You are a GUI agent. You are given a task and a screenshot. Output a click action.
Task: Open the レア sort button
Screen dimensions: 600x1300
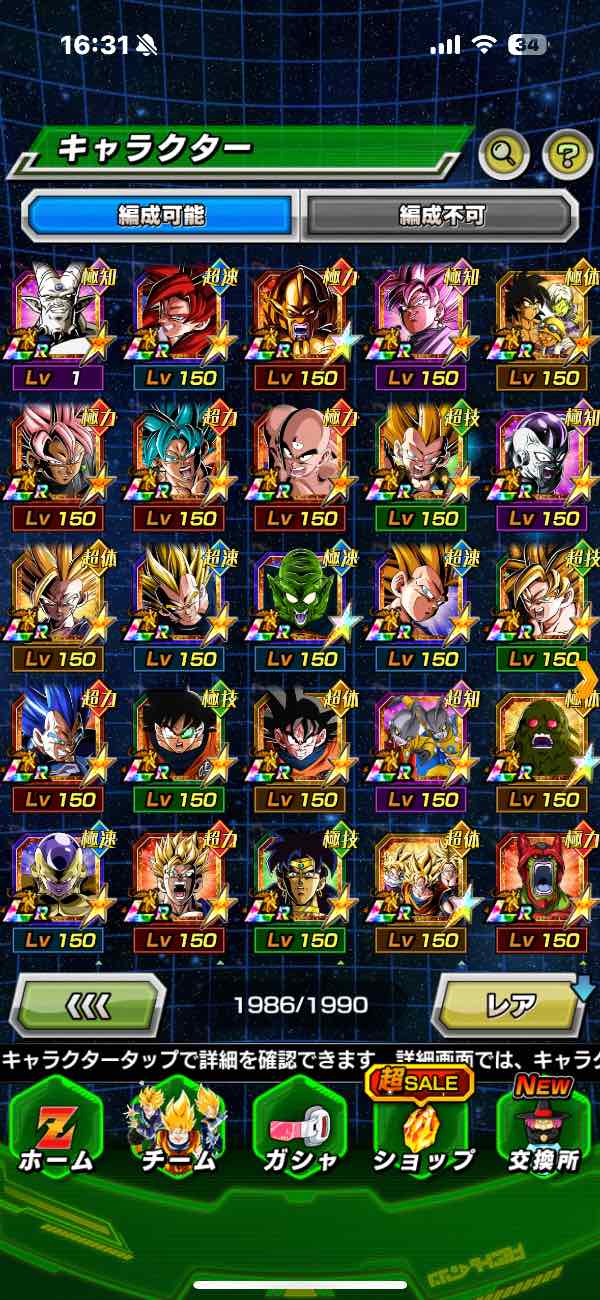[x=511, y=1004]
